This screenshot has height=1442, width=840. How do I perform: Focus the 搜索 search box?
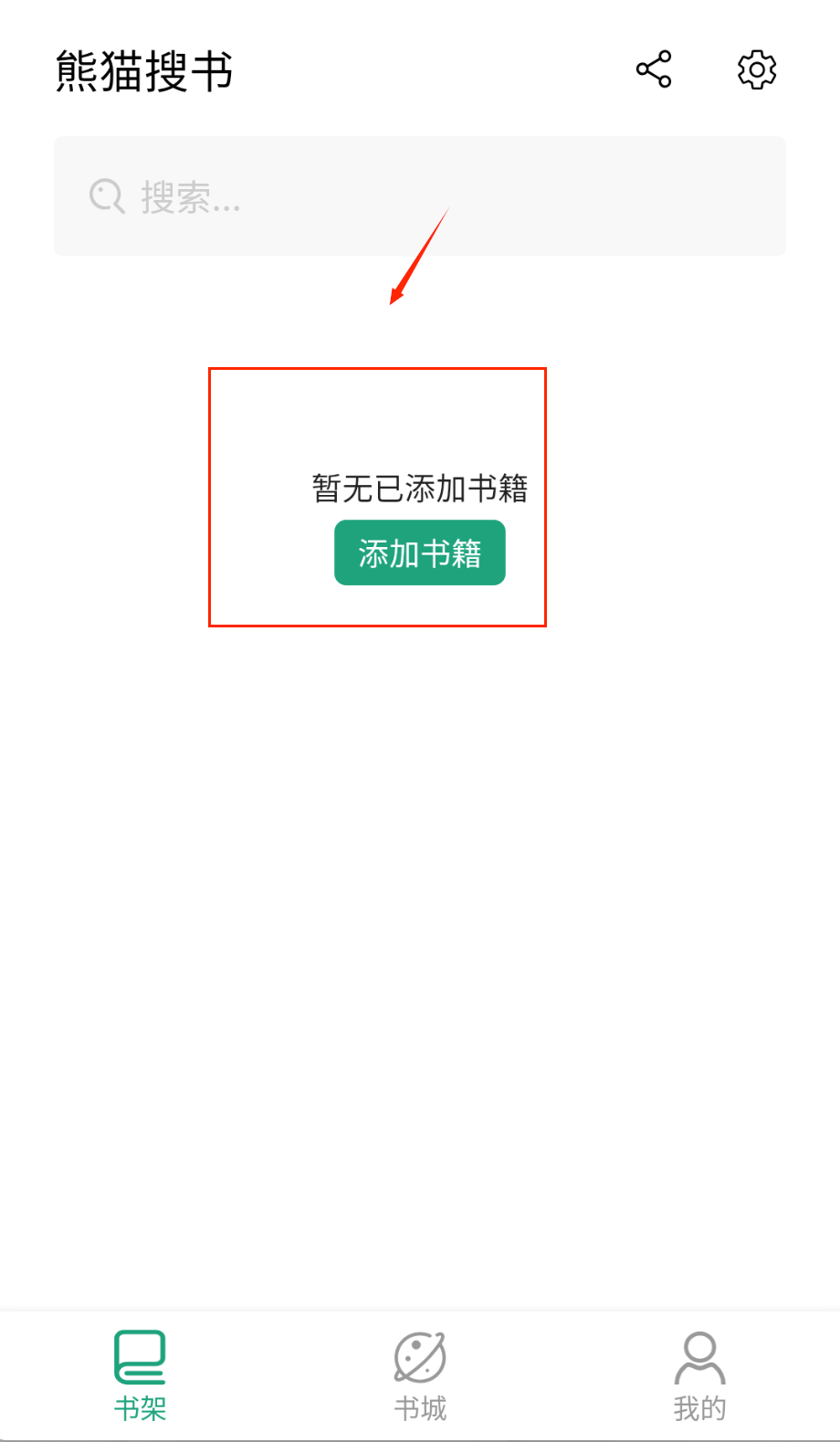click(420, 196)
